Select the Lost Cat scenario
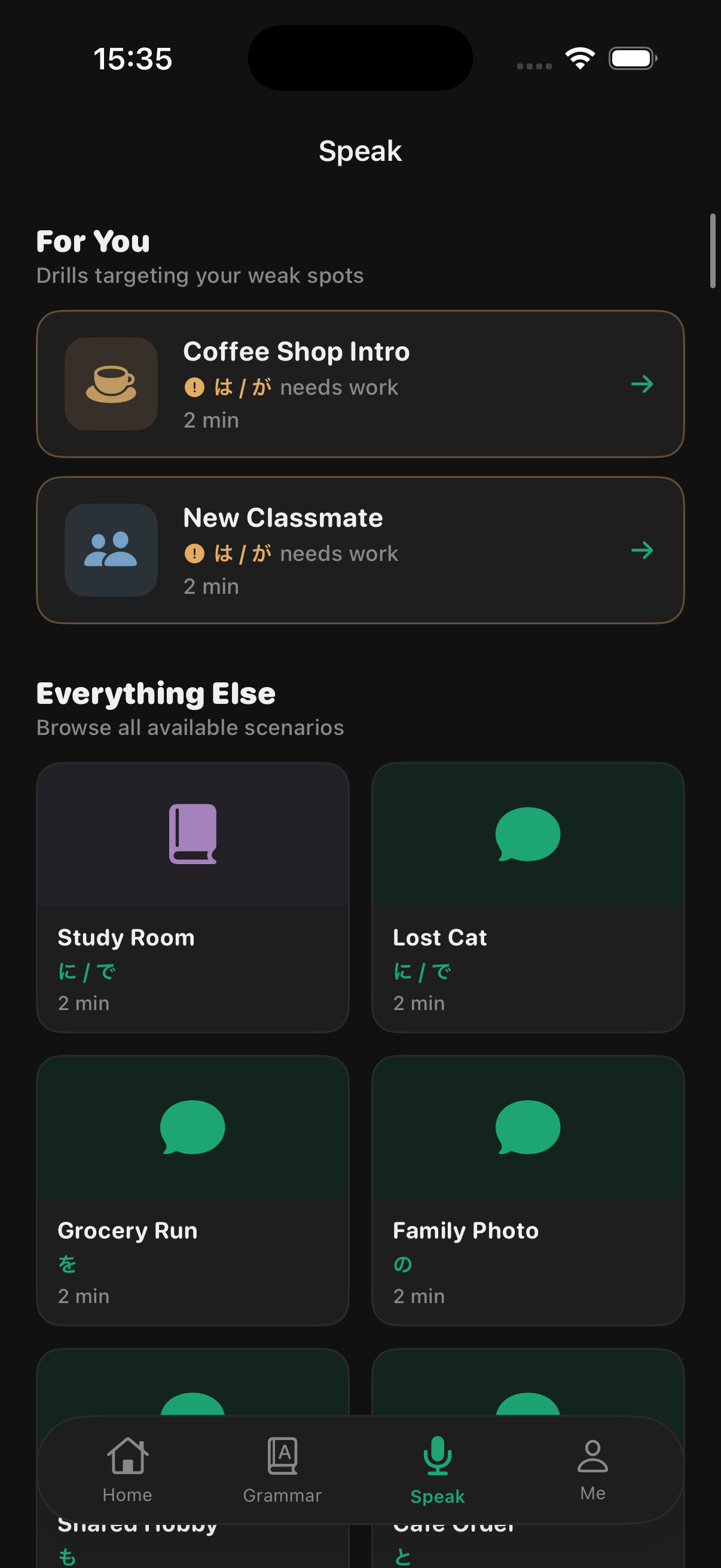 527,897
